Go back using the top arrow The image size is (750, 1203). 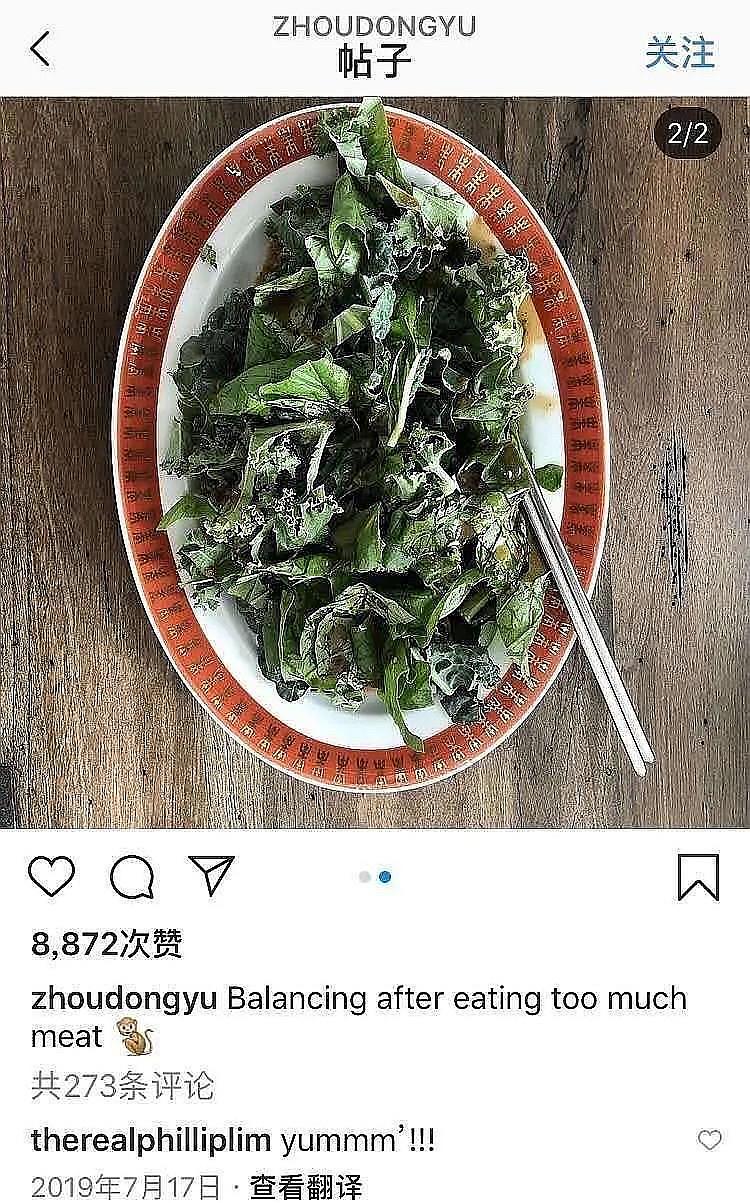click(40, 49)
